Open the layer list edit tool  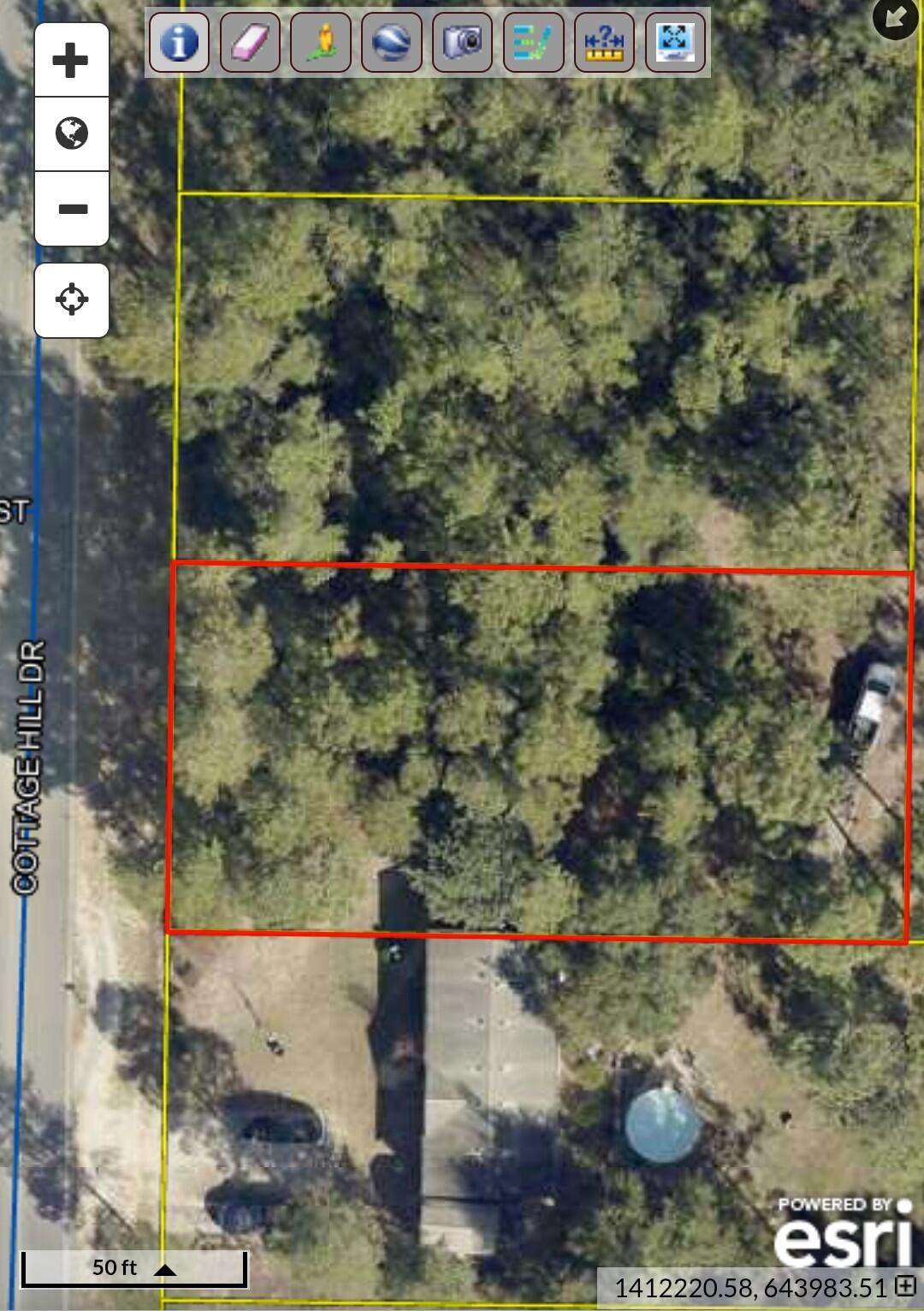534,42
